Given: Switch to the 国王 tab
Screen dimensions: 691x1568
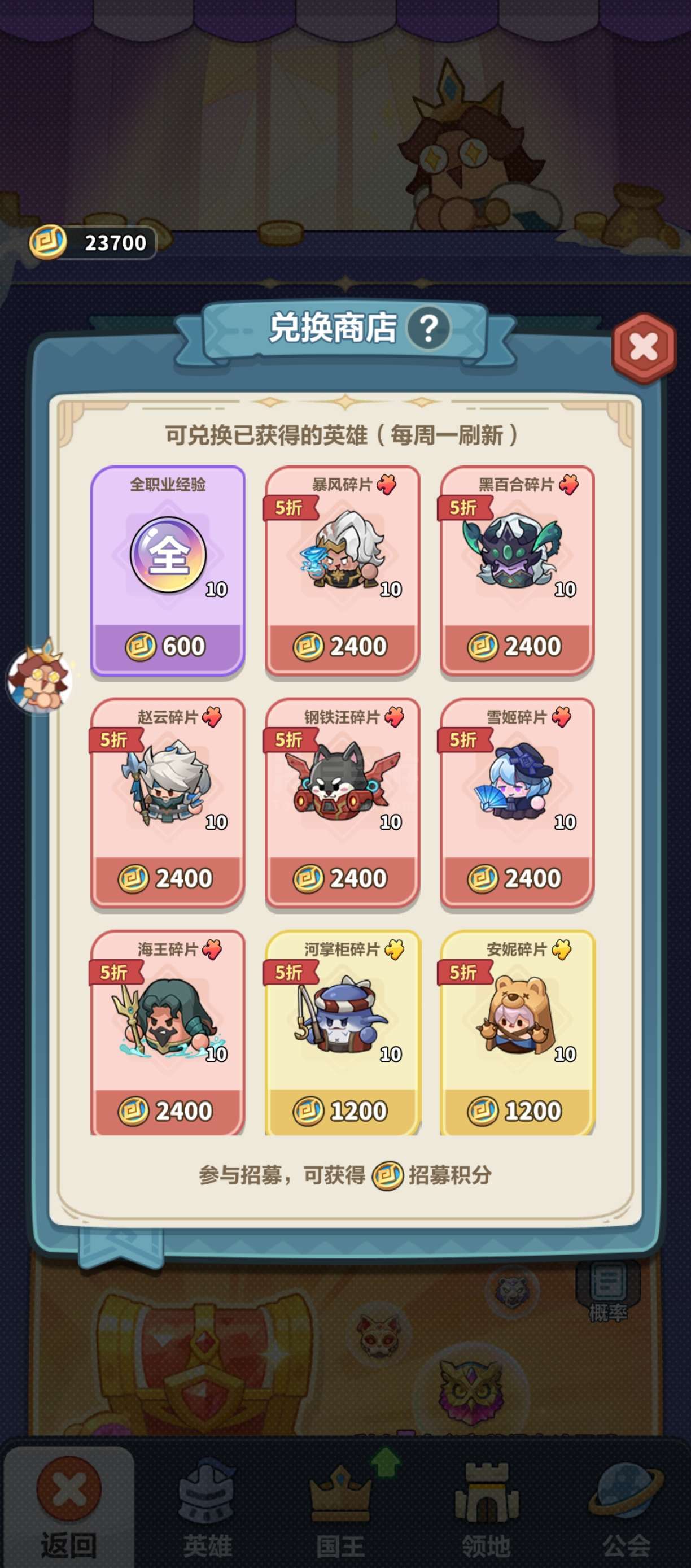Looking at the screenshot, I should (340, 1507).
